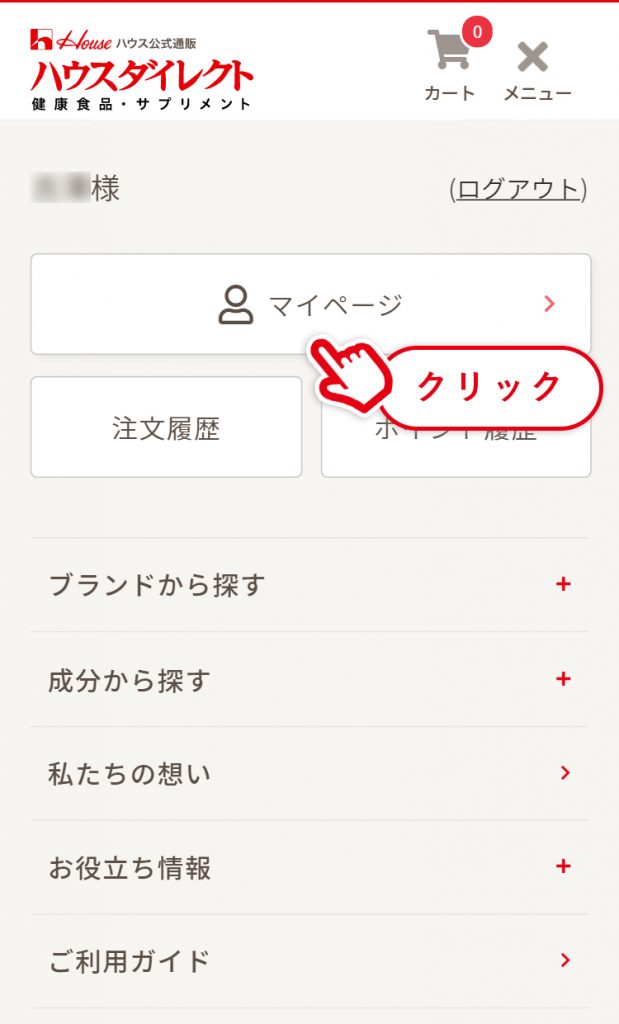The width and height of the screenshot is (619, 1024).
Task: Open ご利用ガイド
Action: (310, 961)
